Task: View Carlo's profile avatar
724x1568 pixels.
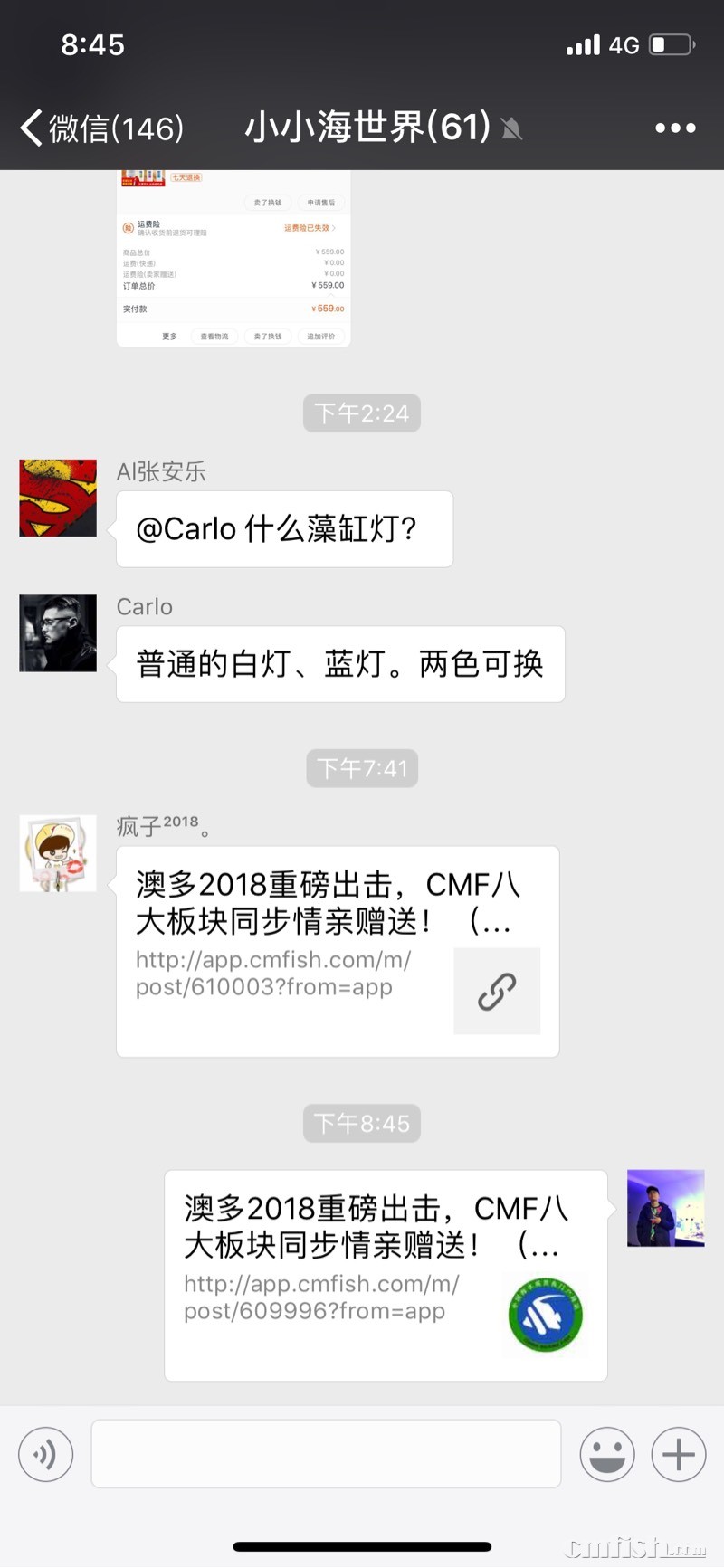Action: (x=58, y=633)
